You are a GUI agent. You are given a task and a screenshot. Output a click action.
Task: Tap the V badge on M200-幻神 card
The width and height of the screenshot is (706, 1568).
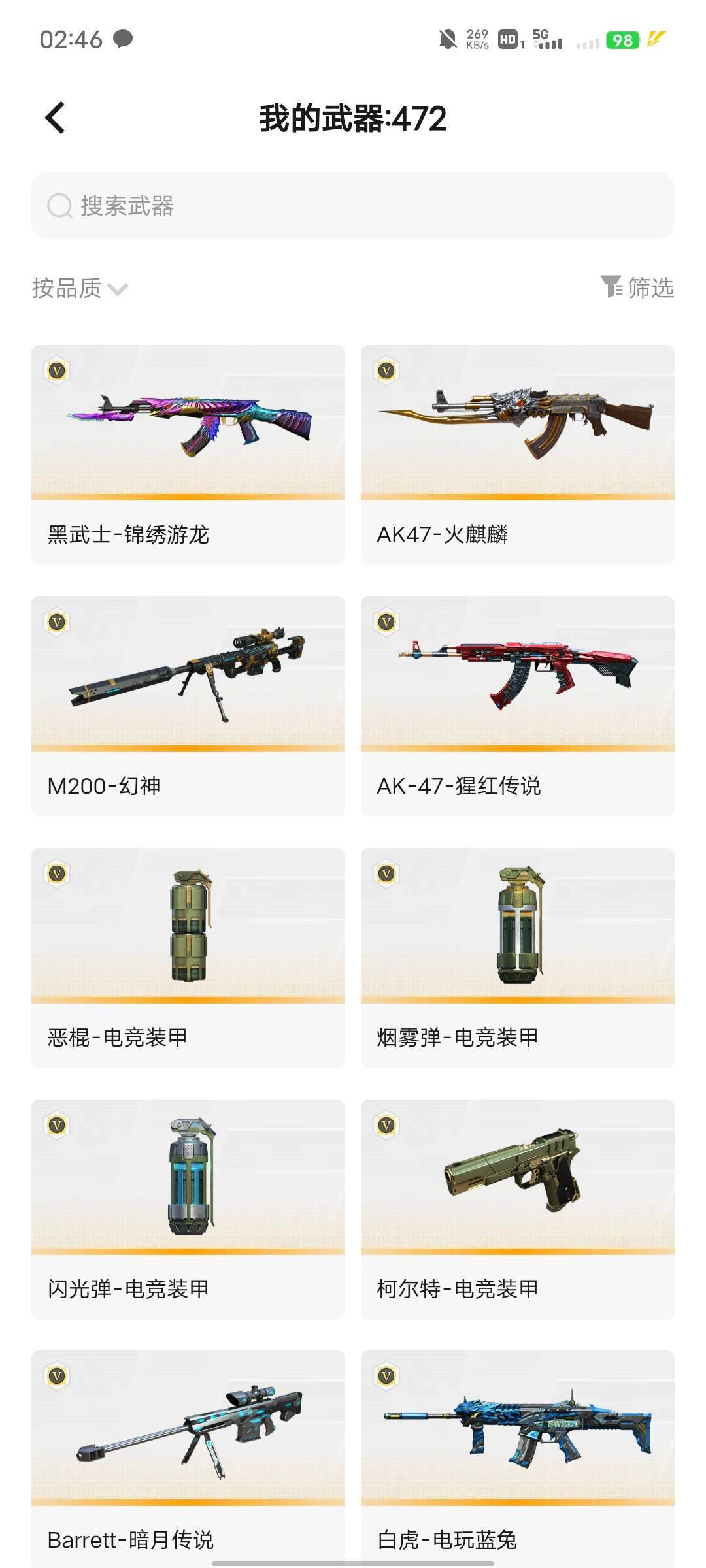56,624
